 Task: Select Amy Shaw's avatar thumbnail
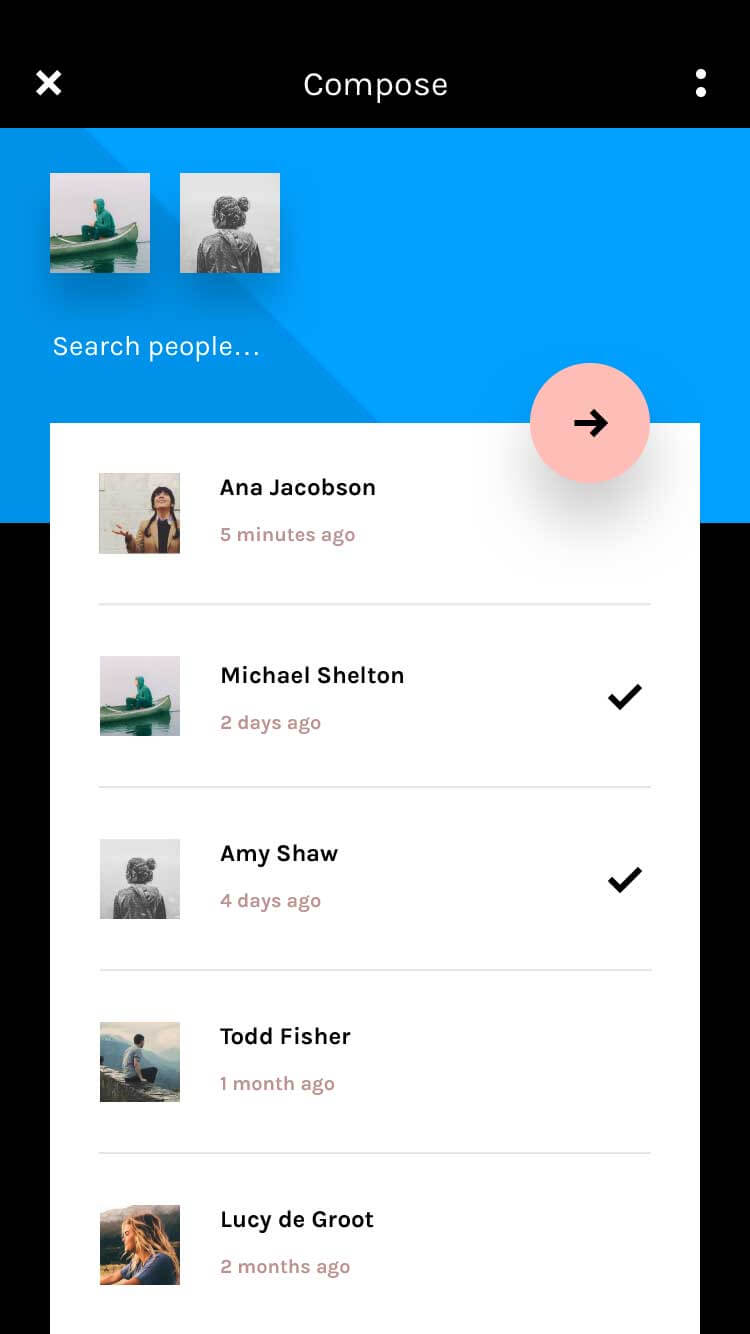click(x=139, y=879)
